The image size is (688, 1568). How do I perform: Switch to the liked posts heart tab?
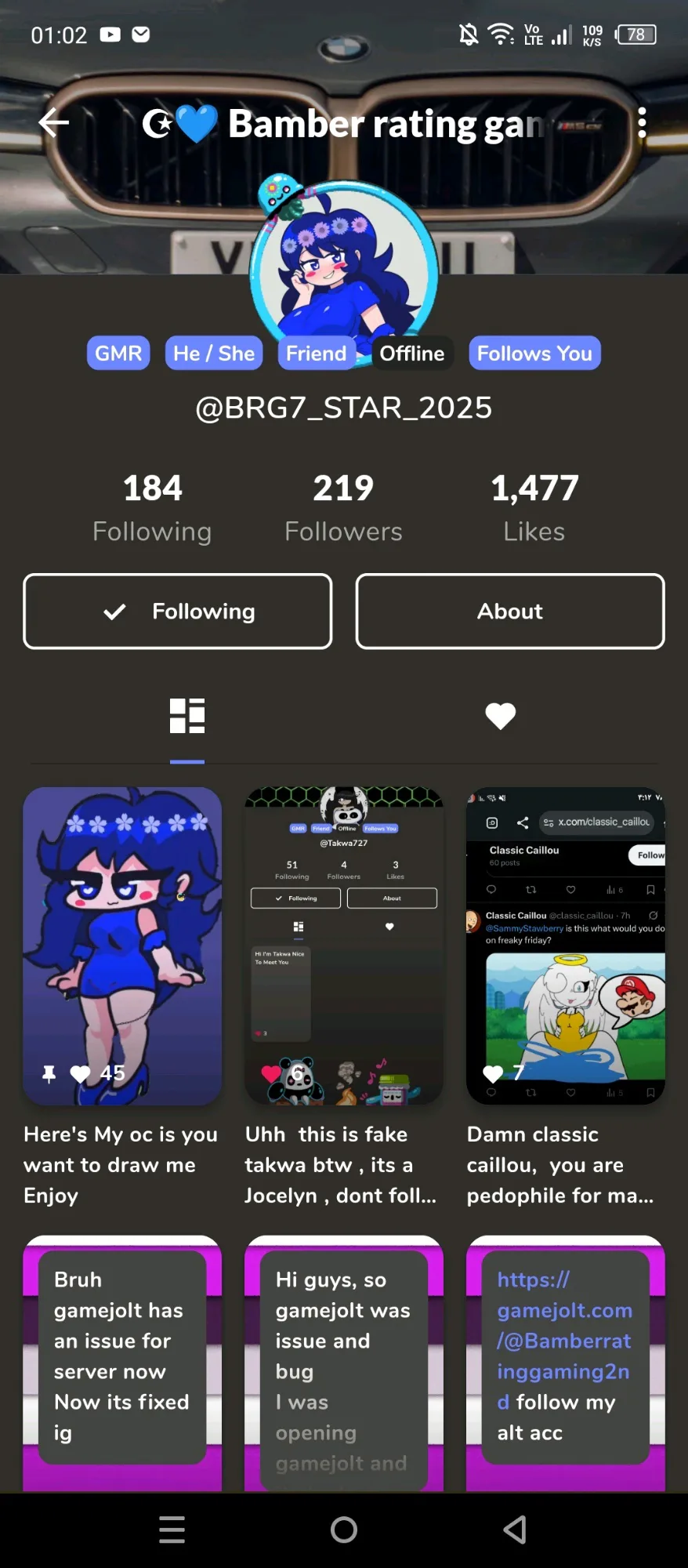[501, 716]
